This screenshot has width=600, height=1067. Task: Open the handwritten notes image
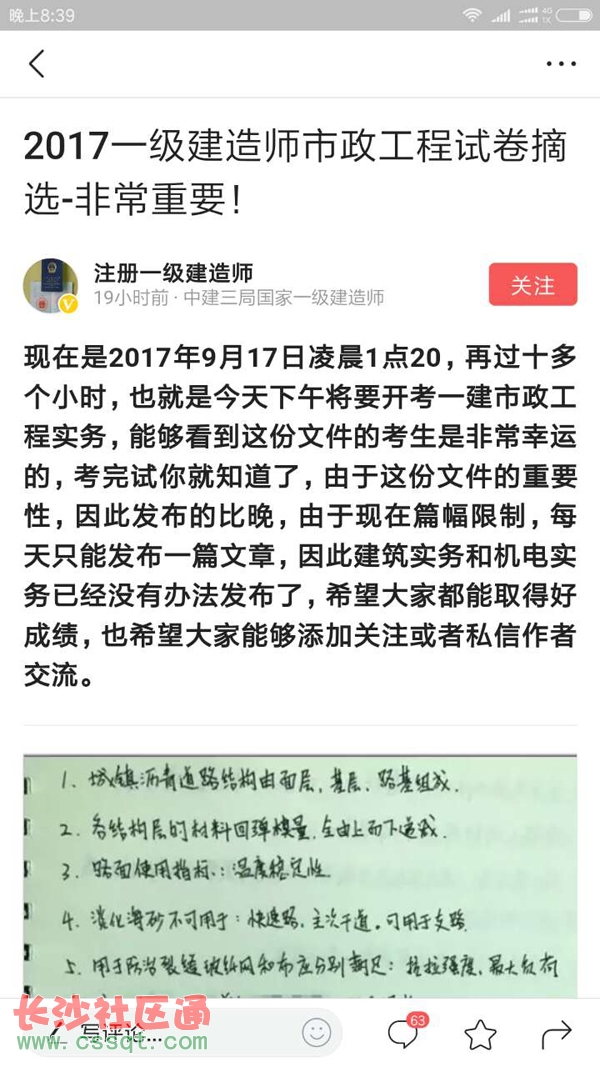coord(300,870)
